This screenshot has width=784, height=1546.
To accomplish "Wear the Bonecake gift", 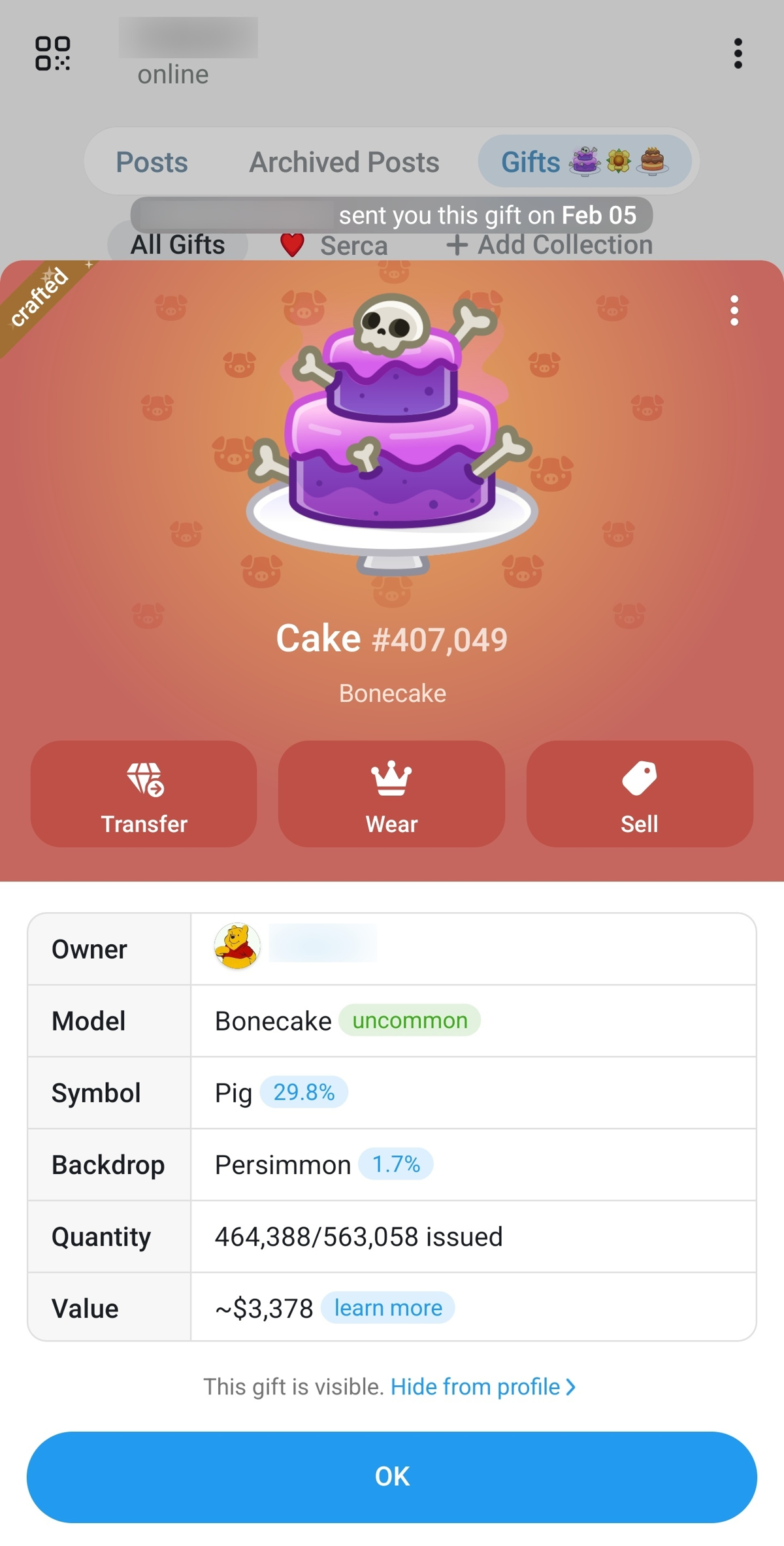I will (391, 794).
